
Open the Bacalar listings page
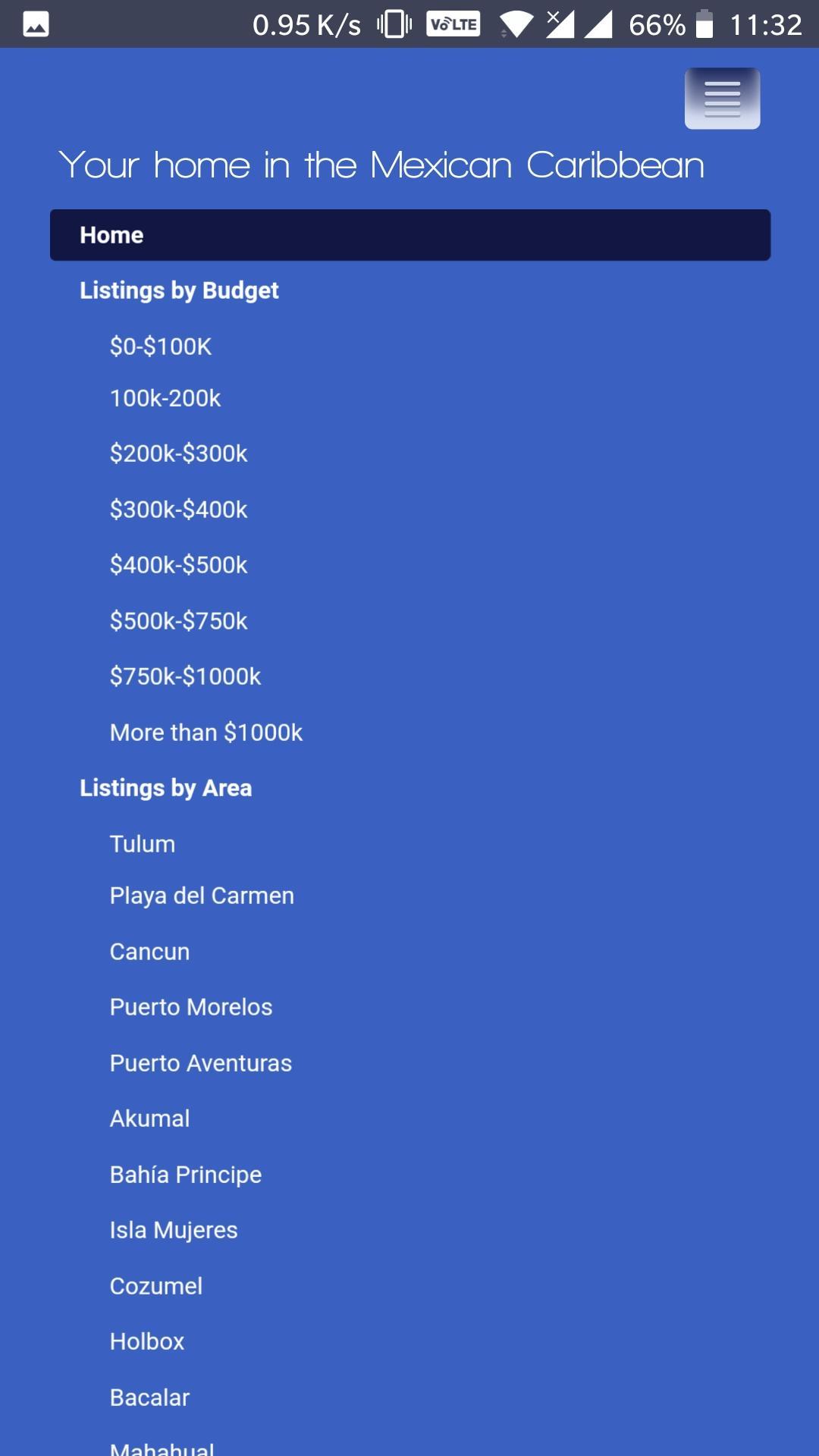pyautogui.click(x=149, y=1397)
